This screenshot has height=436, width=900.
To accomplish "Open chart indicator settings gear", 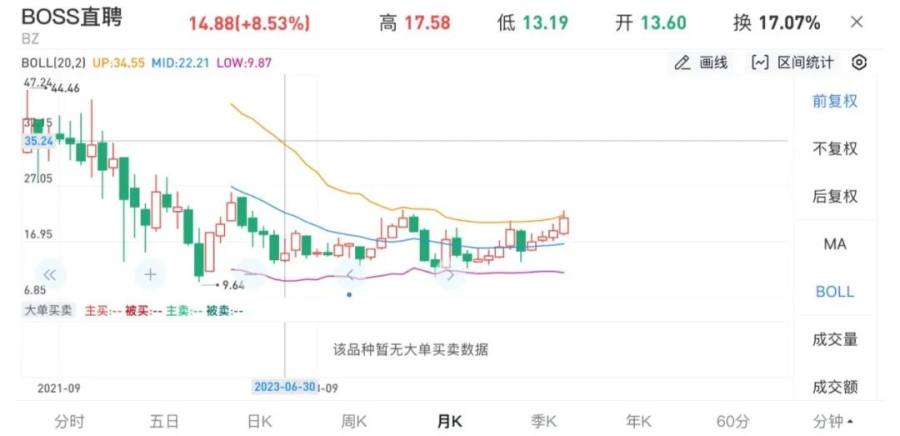I will (859, 62).
